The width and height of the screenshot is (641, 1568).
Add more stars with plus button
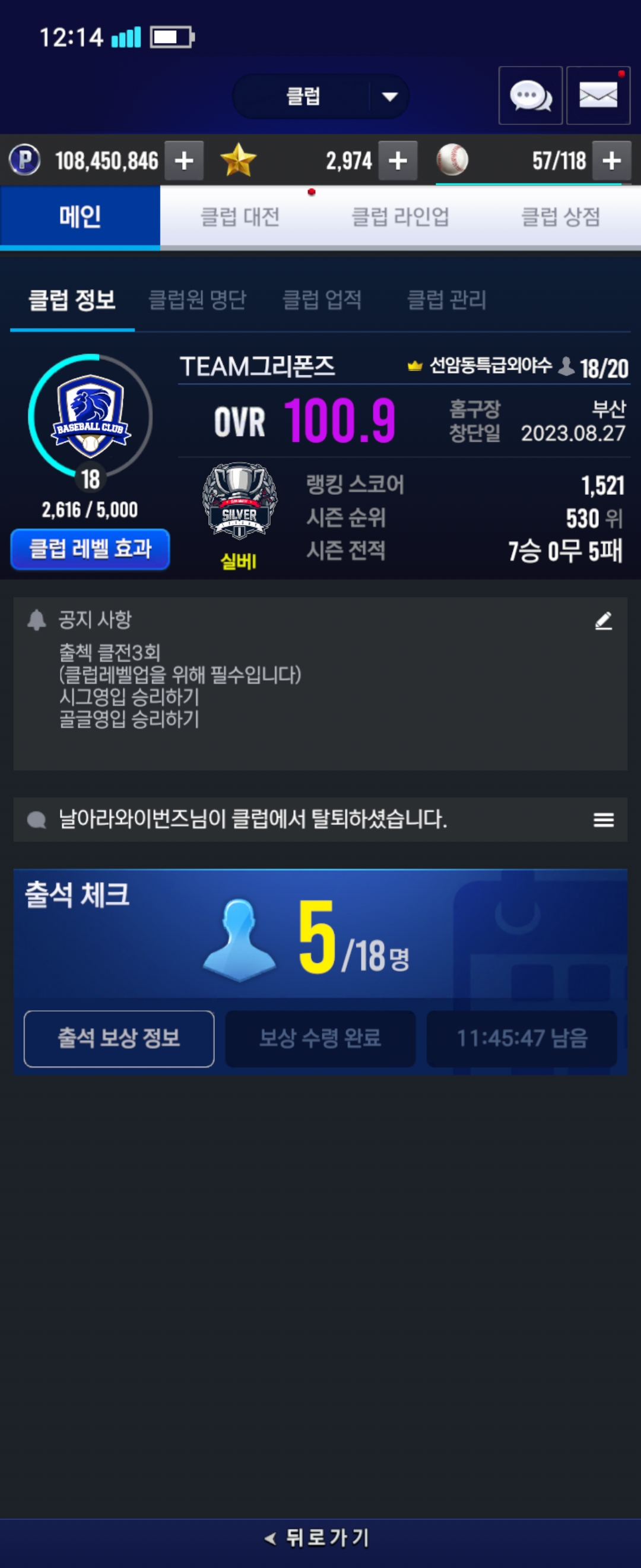click(x=398, y=161)
